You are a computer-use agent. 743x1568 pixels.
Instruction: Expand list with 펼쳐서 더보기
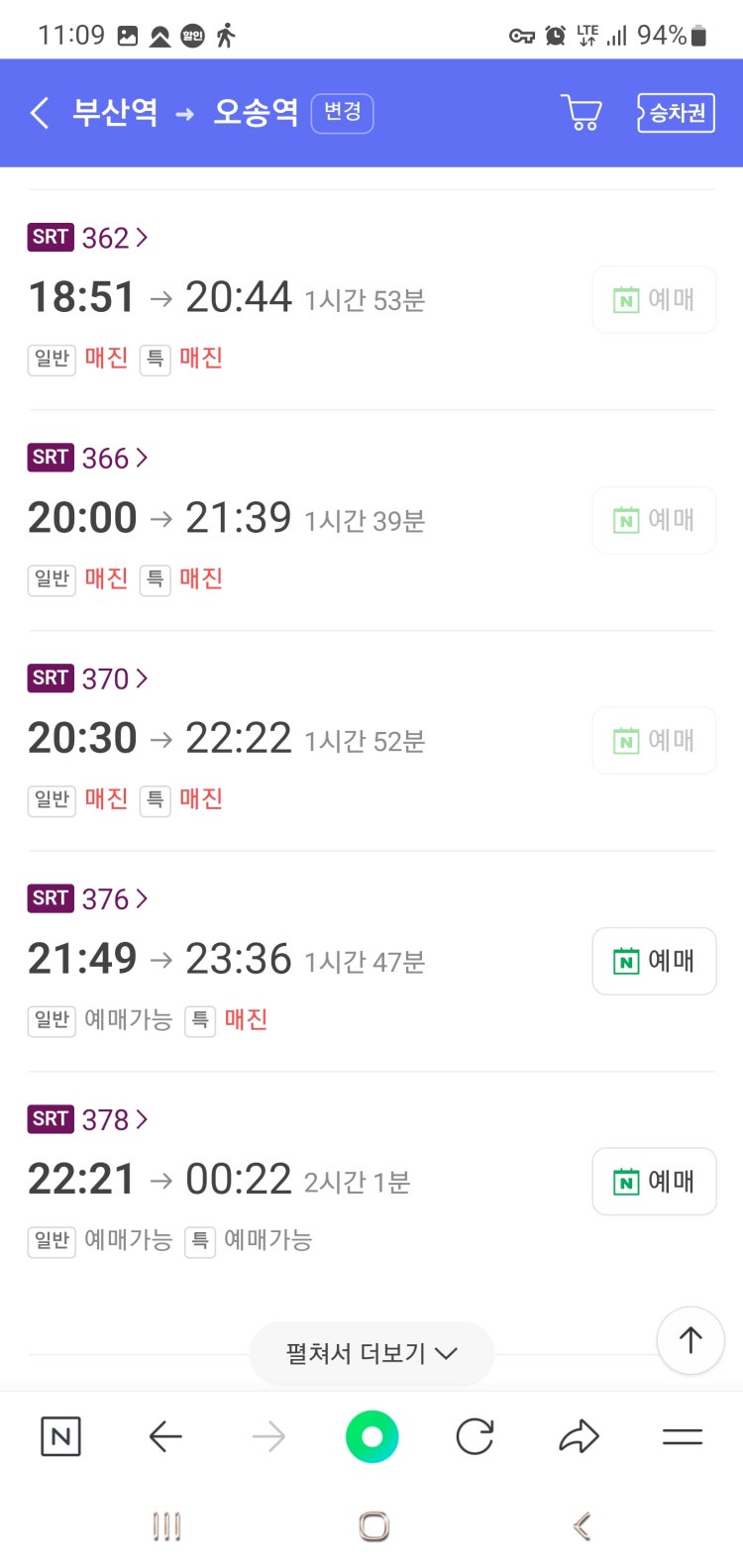coord(371,1353)
